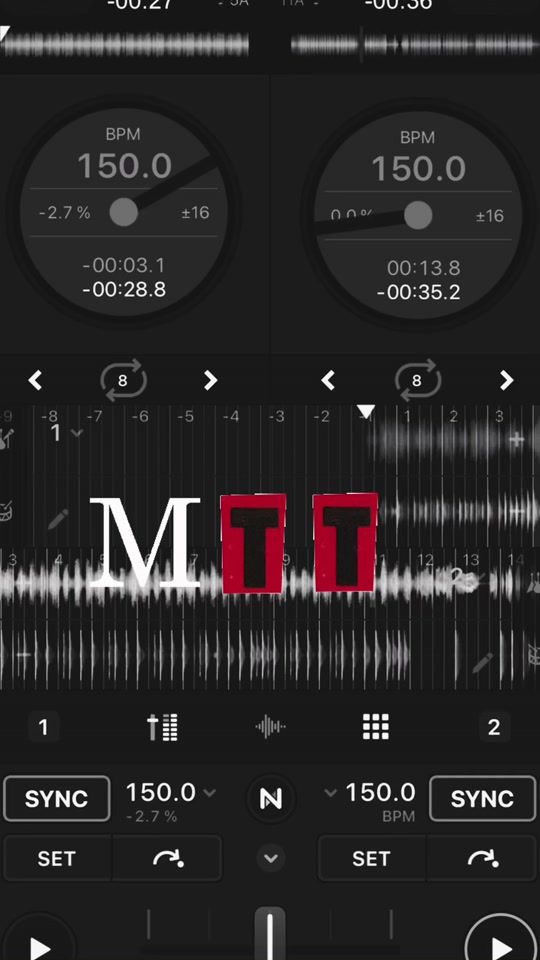
Task: Halve loop length on deck 1
Action: (36, 381)
